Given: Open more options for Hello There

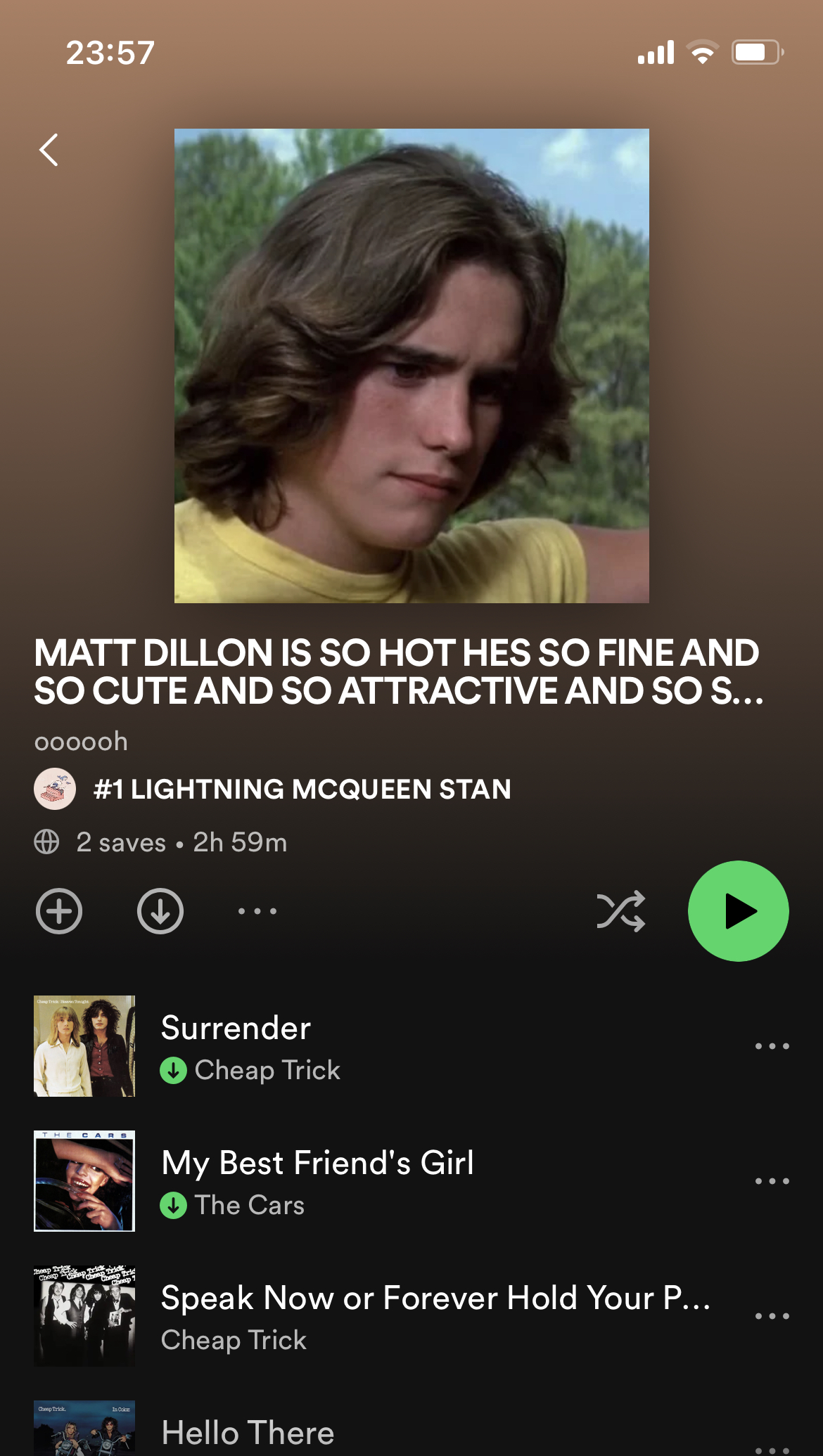Looking at the screenshot, I should pos(772,1450).
